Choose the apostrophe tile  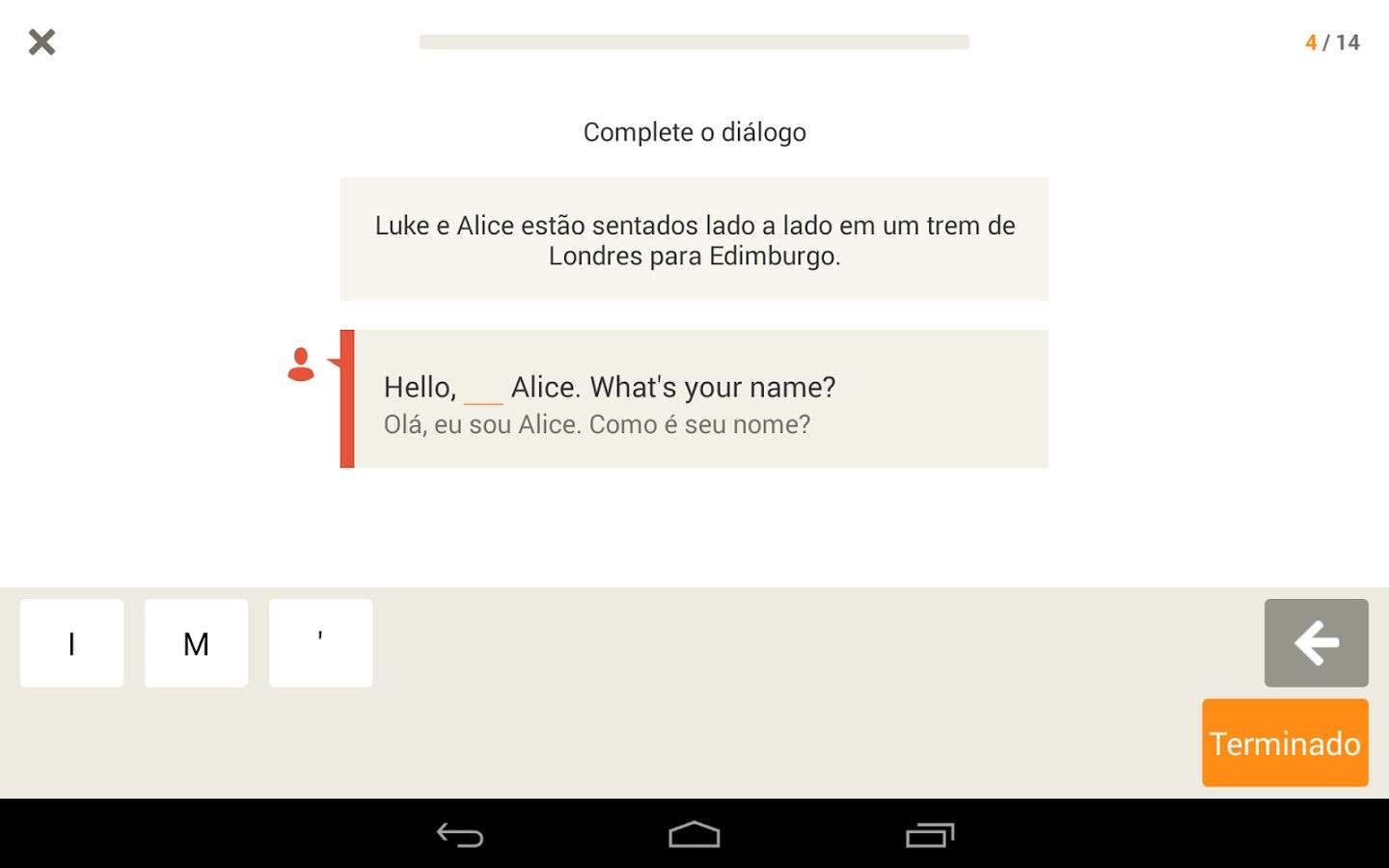(x=320, y=643)
